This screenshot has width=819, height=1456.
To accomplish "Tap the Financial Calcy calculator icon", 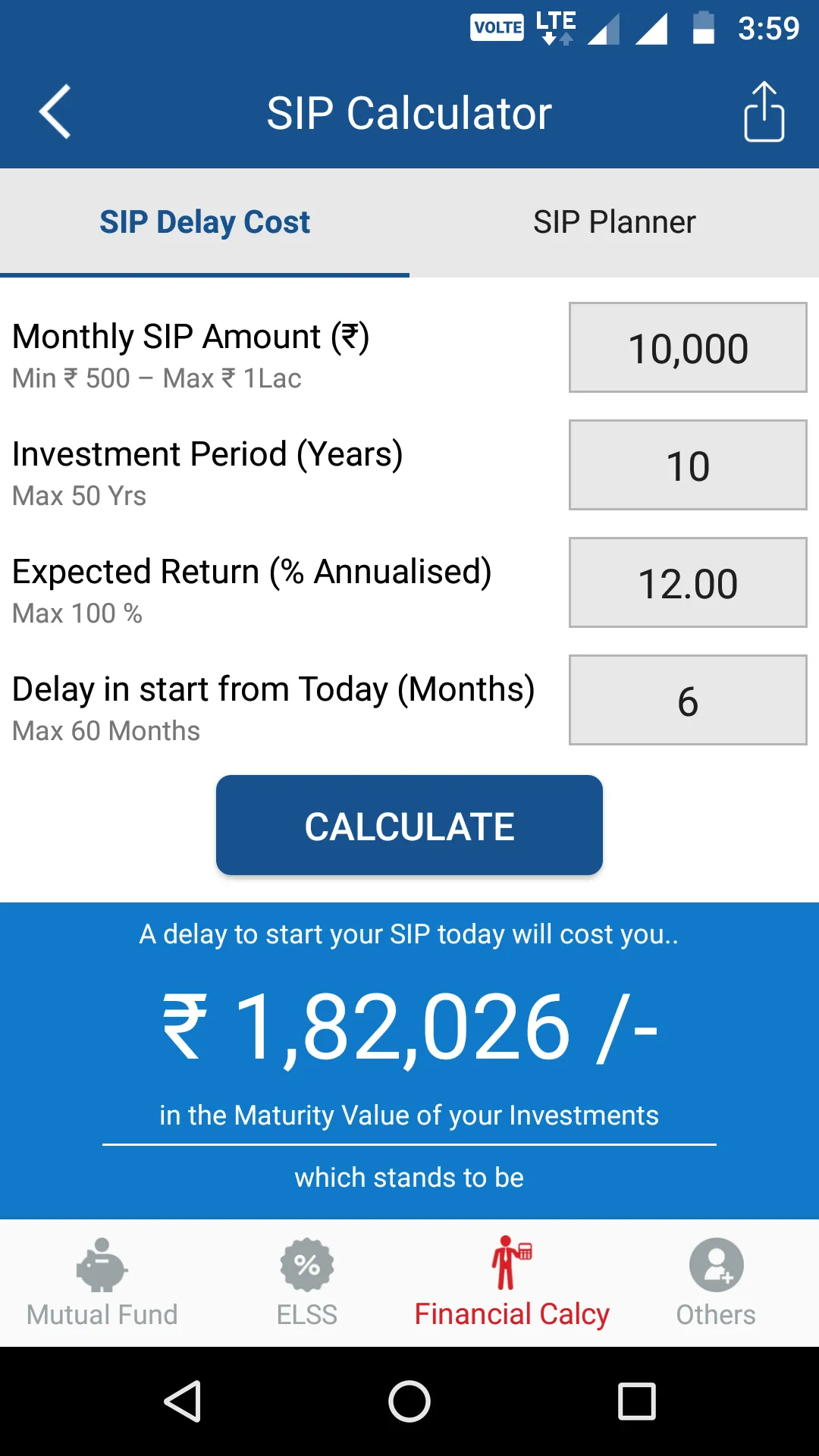I will click(512, 1259).
